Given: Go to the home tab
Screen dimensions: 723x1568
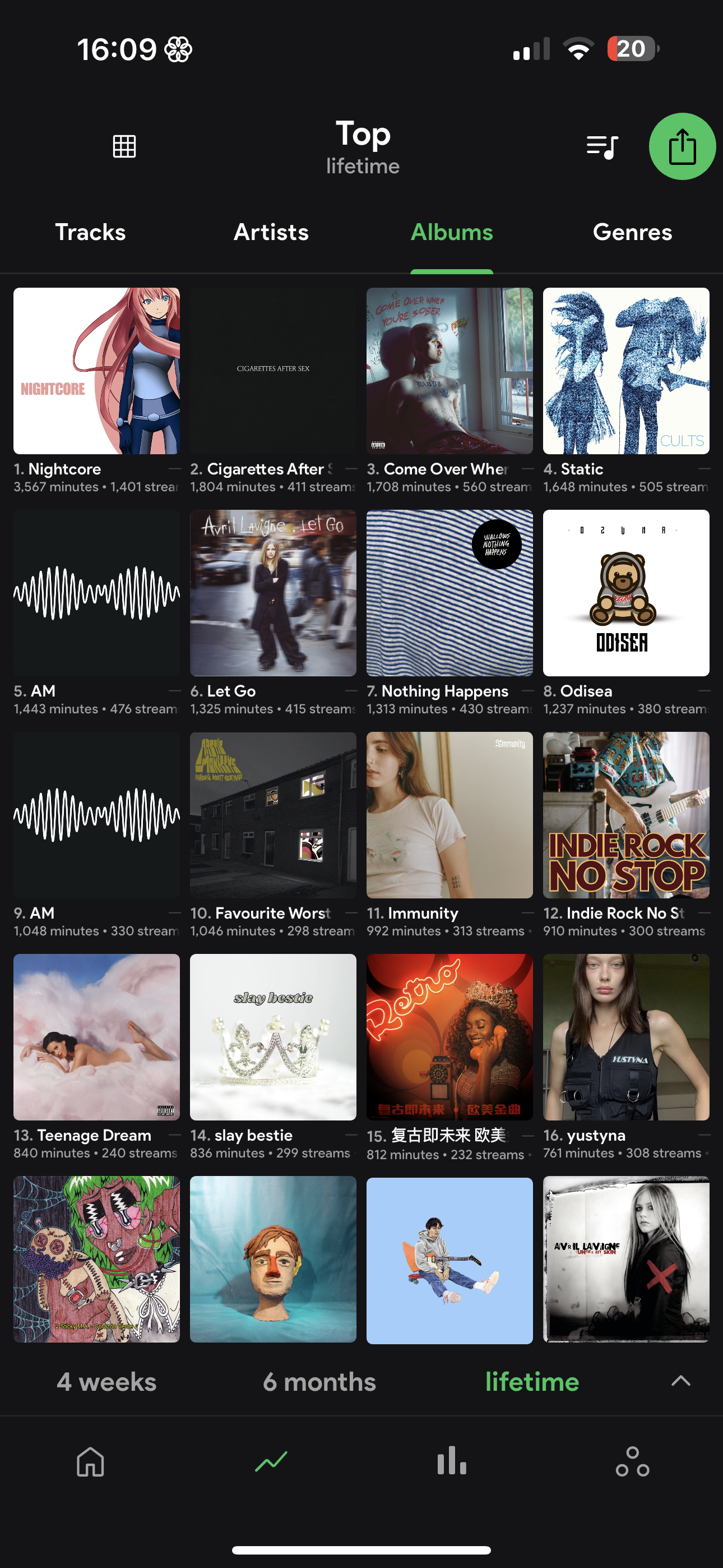Looking at the screenshot, I should point(90,1461).
